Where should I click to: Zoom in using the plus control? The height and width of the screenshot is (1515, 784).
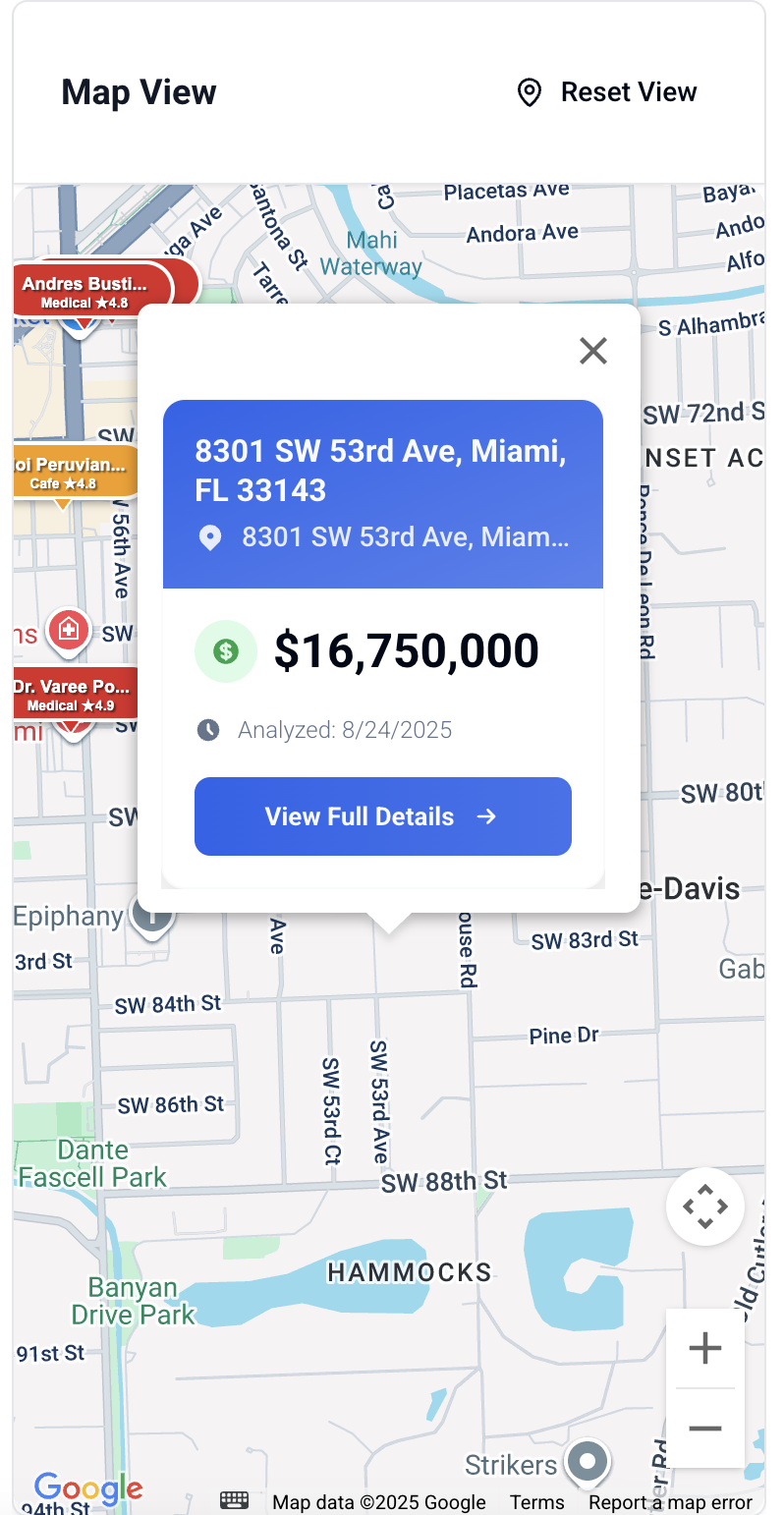pos(704,1347)
